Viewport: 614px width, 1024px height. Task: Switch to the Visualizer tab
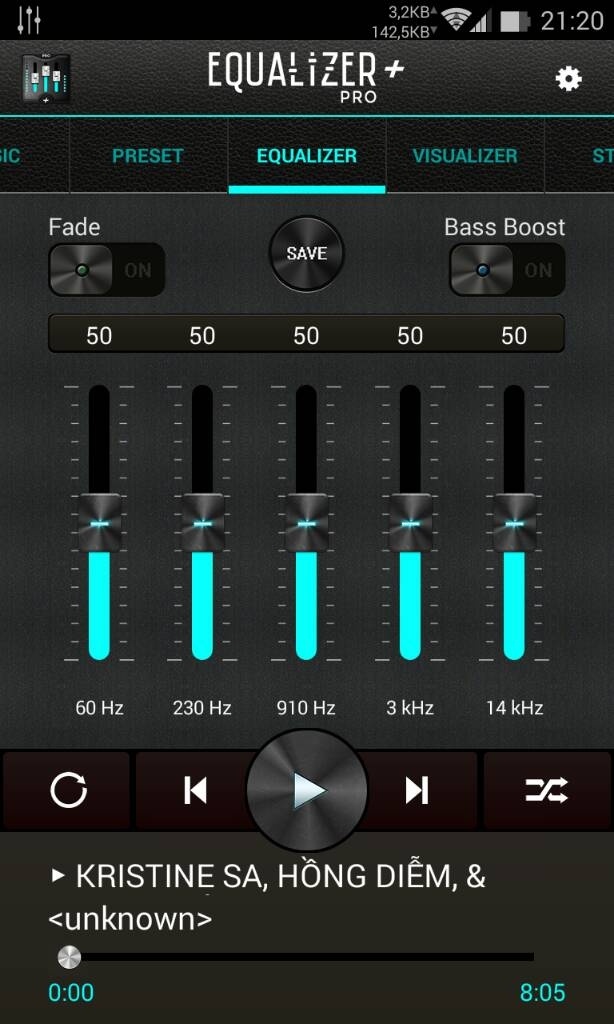(465, 156)
